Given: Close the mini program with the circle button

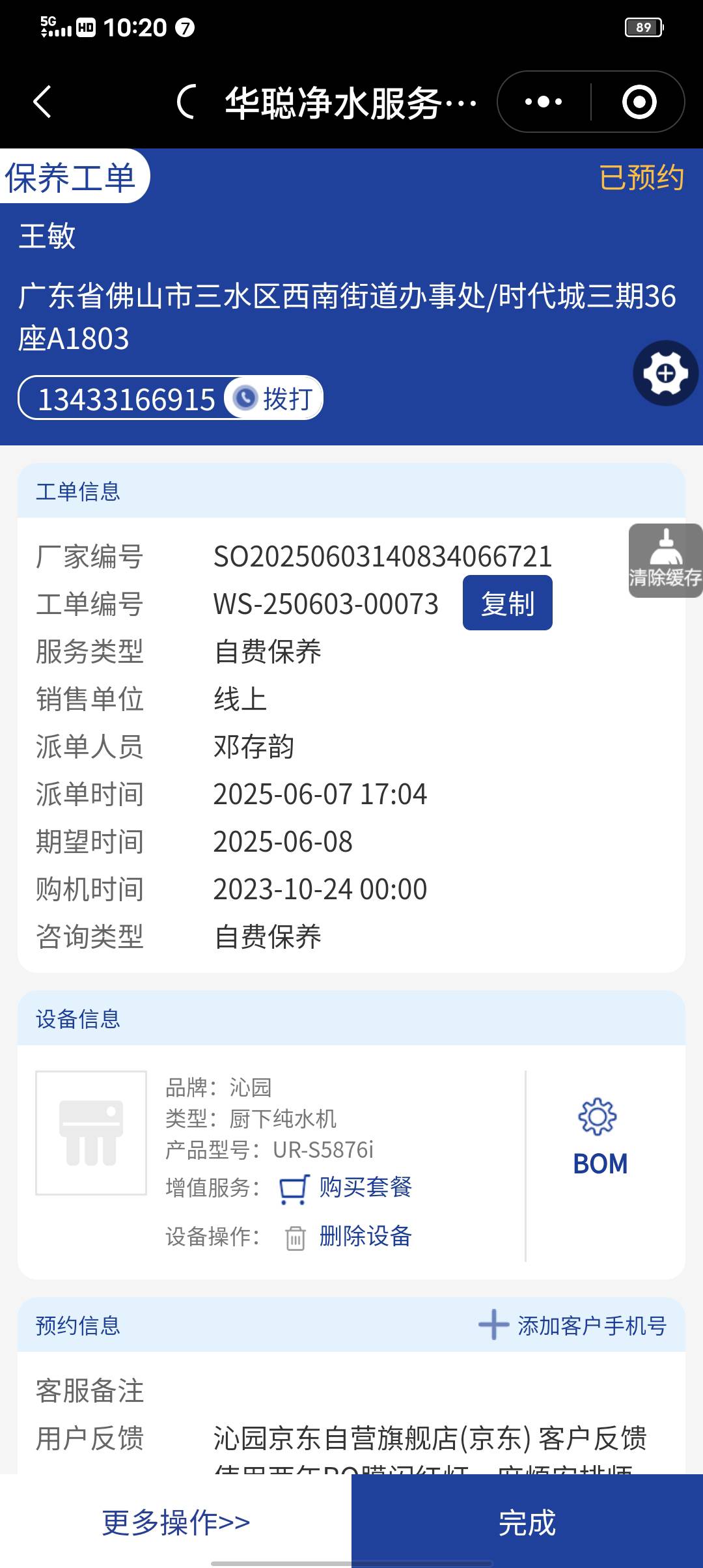Looking at the screenshot, I should (639, 102).
